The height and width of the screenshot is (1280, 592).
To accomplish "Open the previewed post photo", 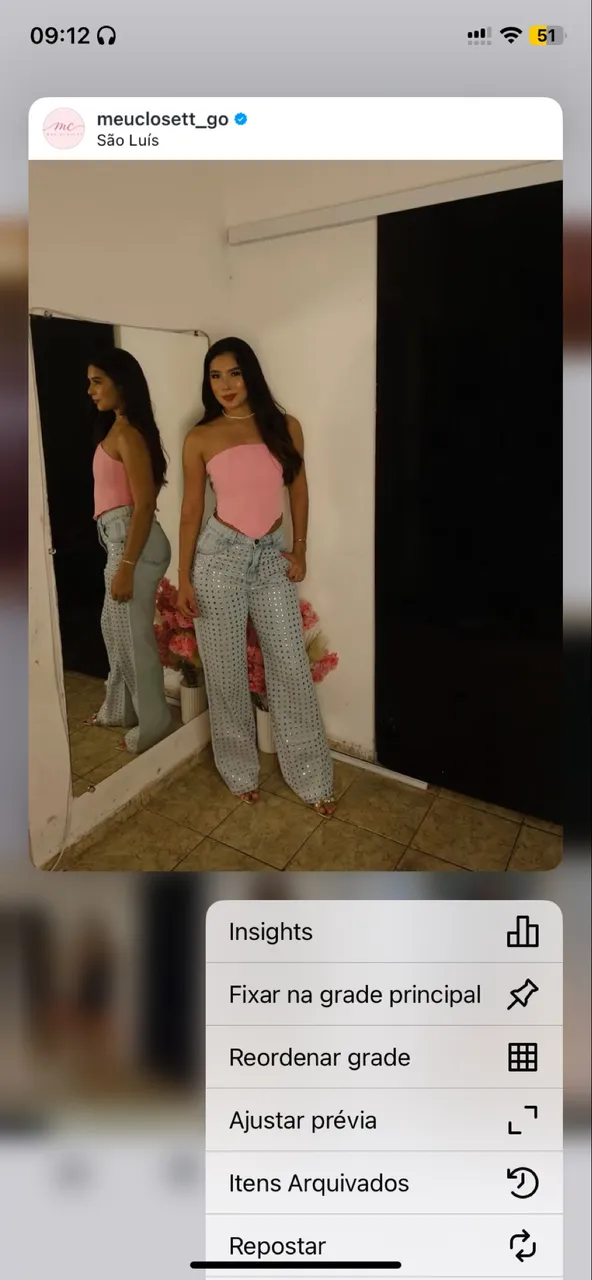I will 296,515.
